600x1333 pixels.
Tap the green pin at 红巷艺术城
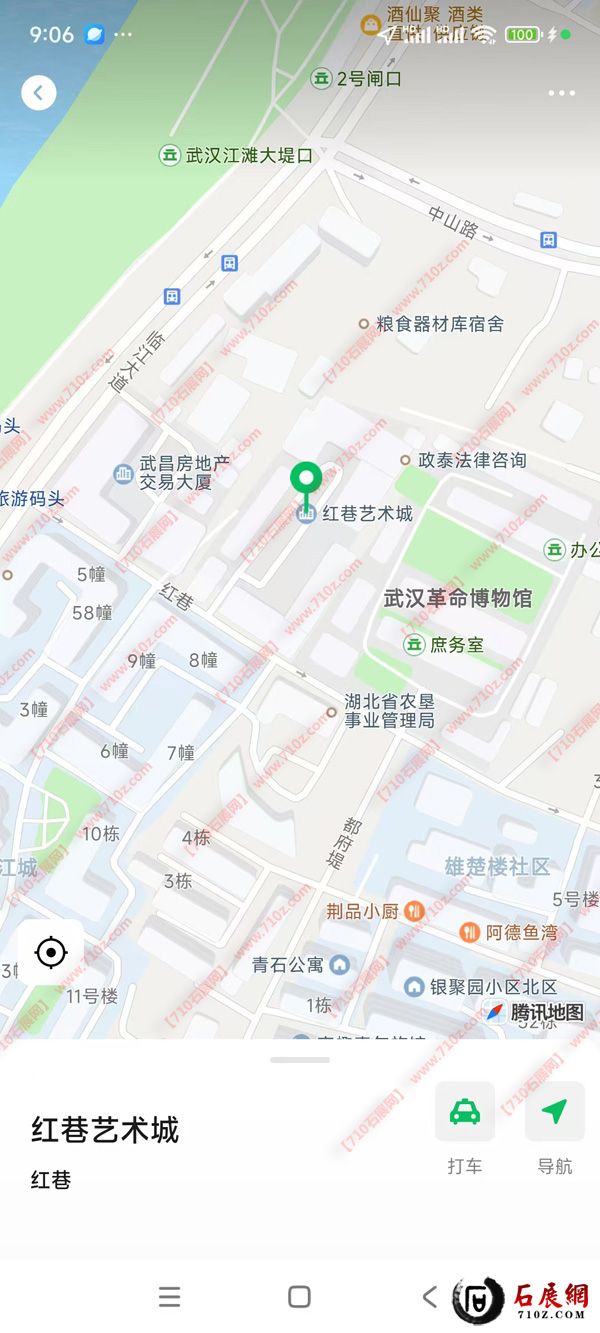[306, 480]
